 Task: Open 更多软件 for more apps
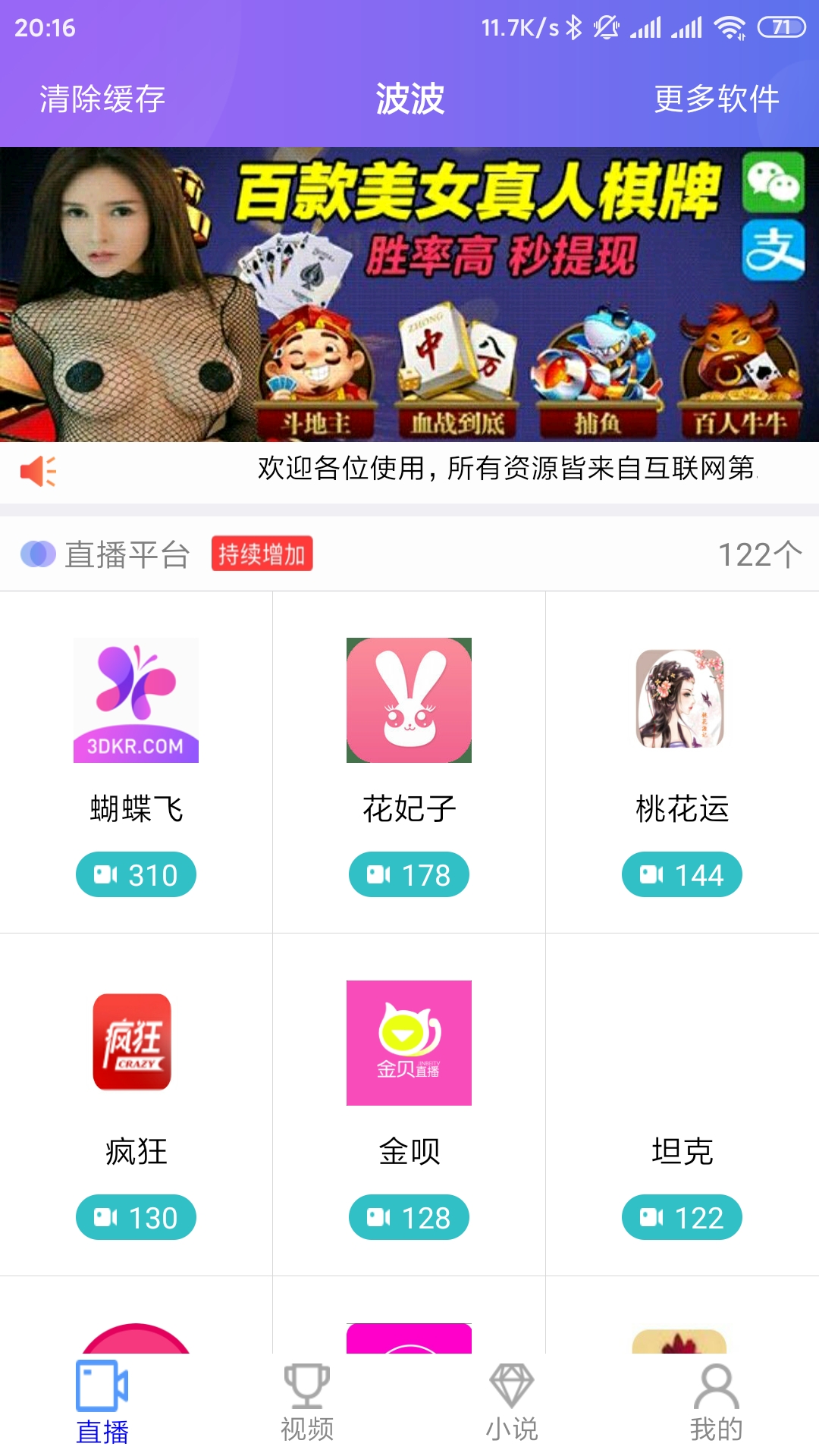717,99
